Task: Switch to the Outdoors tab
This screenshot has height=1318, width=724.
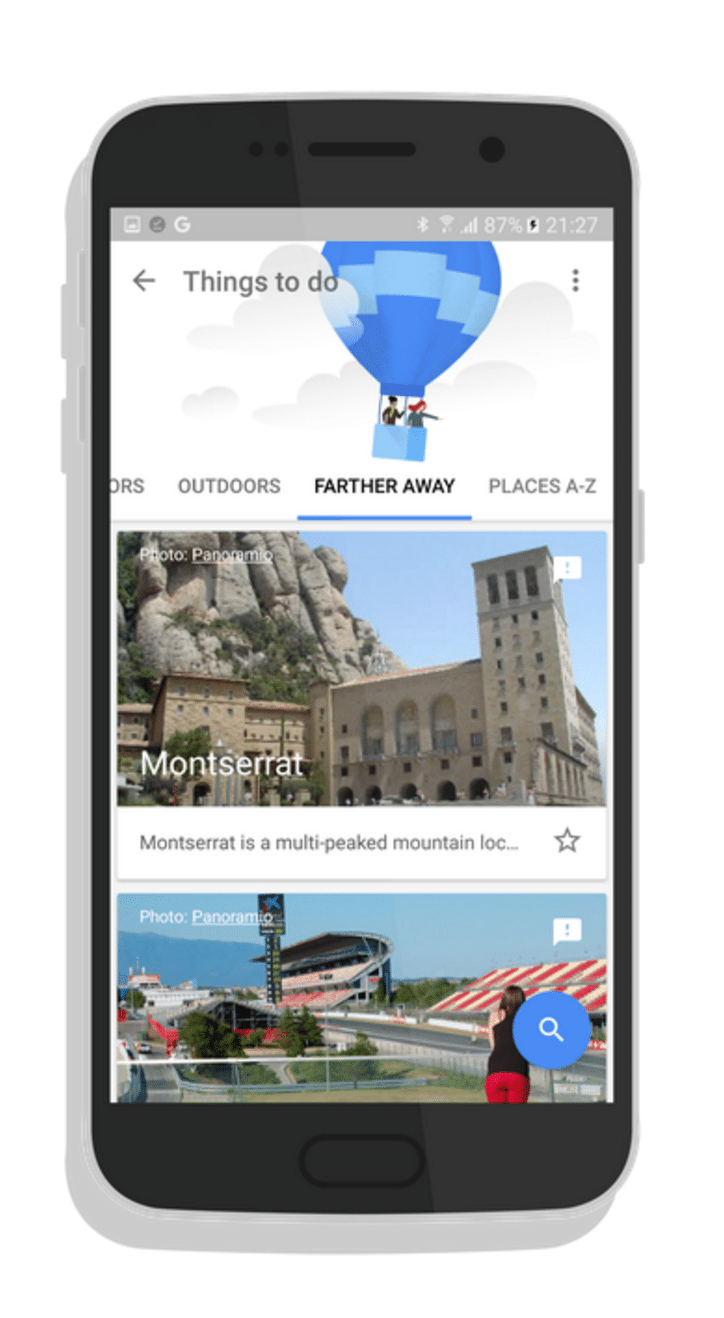Action: [x=229, y=487]
